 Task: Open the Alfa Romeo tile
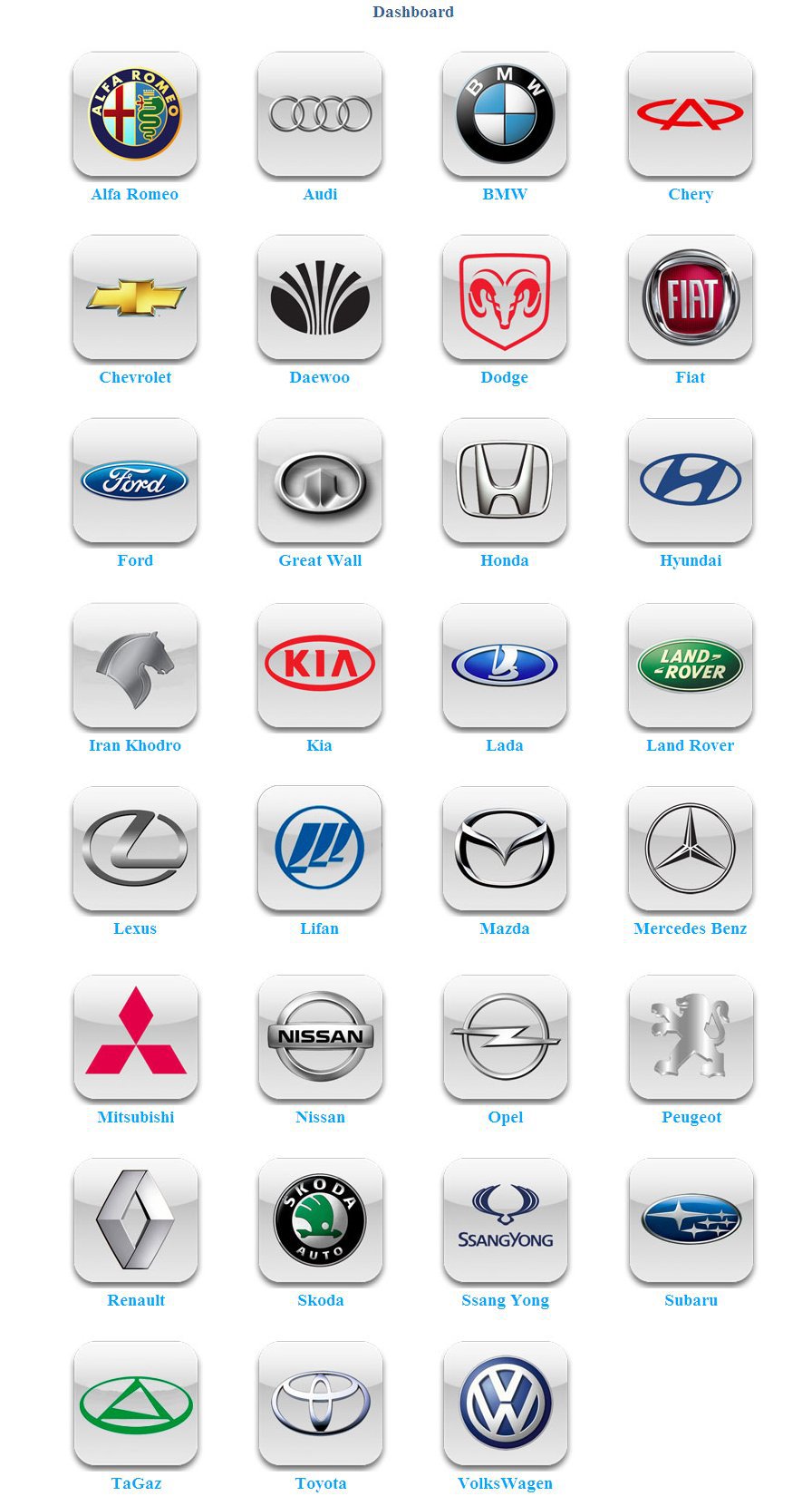[135, 114]
